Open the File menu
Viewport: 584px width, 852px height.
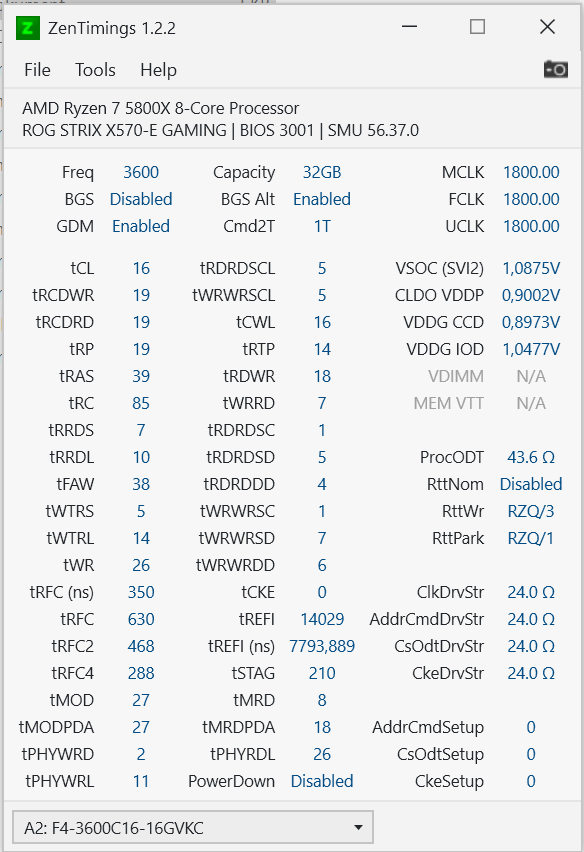point(37,70)
